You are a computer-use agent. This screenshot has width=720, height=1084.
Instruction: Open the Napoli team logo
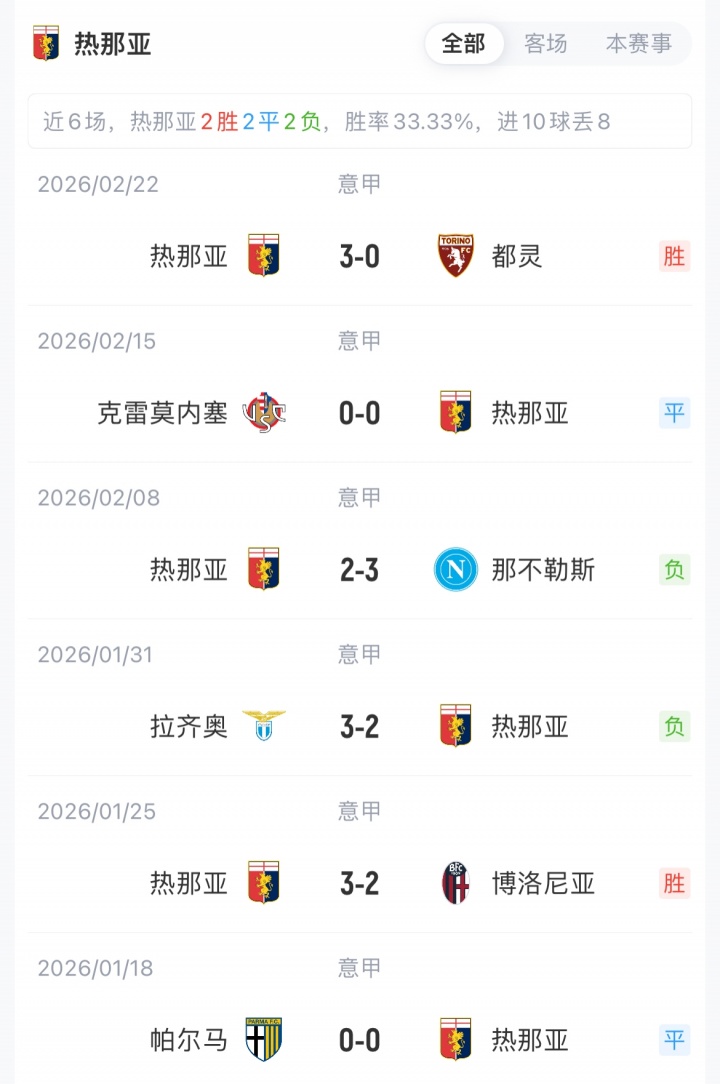(x=456, y=569)
